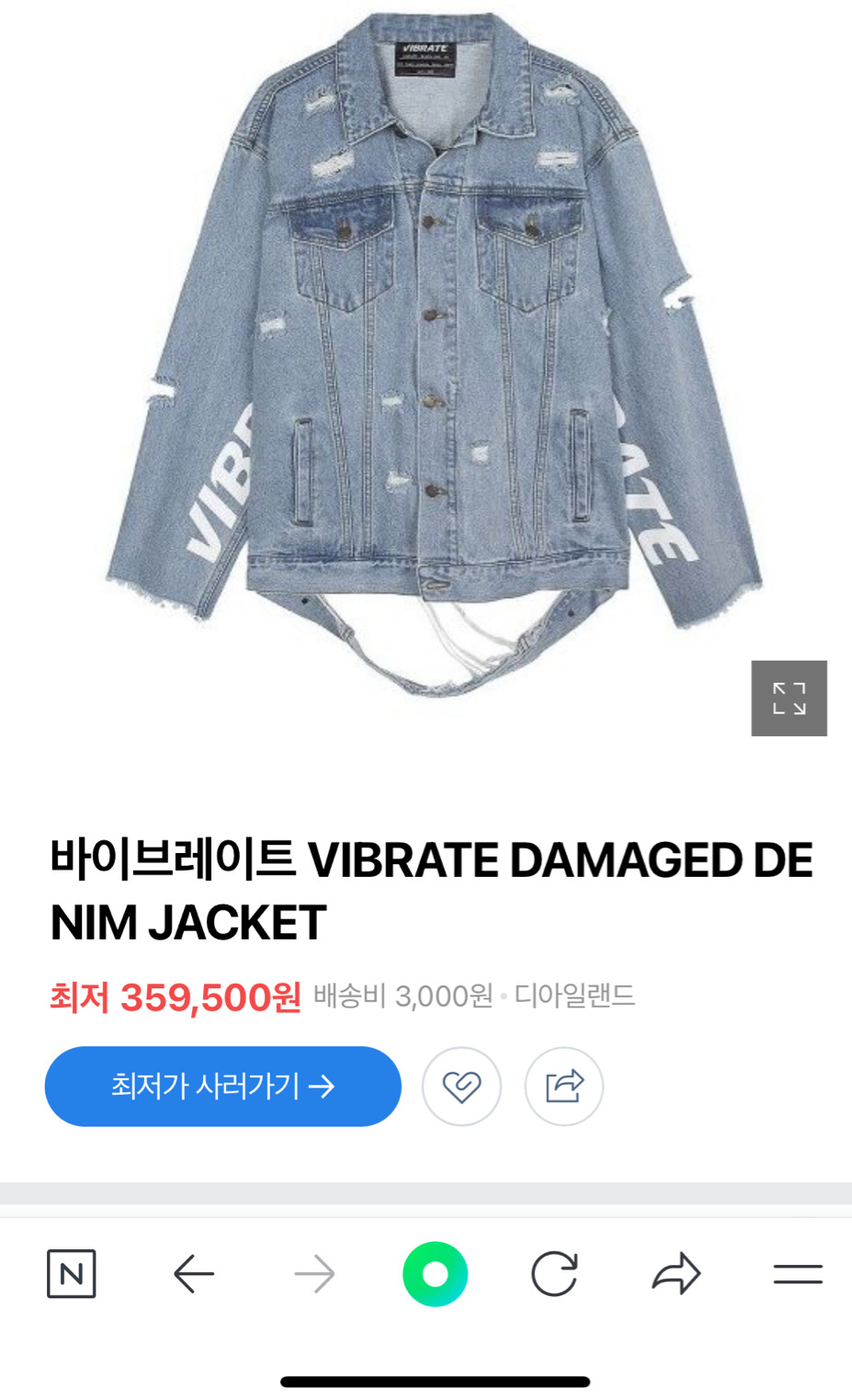Tap the 바이브레이트 brand name
Screen dimensions: 852x1400
pos(175,861)
